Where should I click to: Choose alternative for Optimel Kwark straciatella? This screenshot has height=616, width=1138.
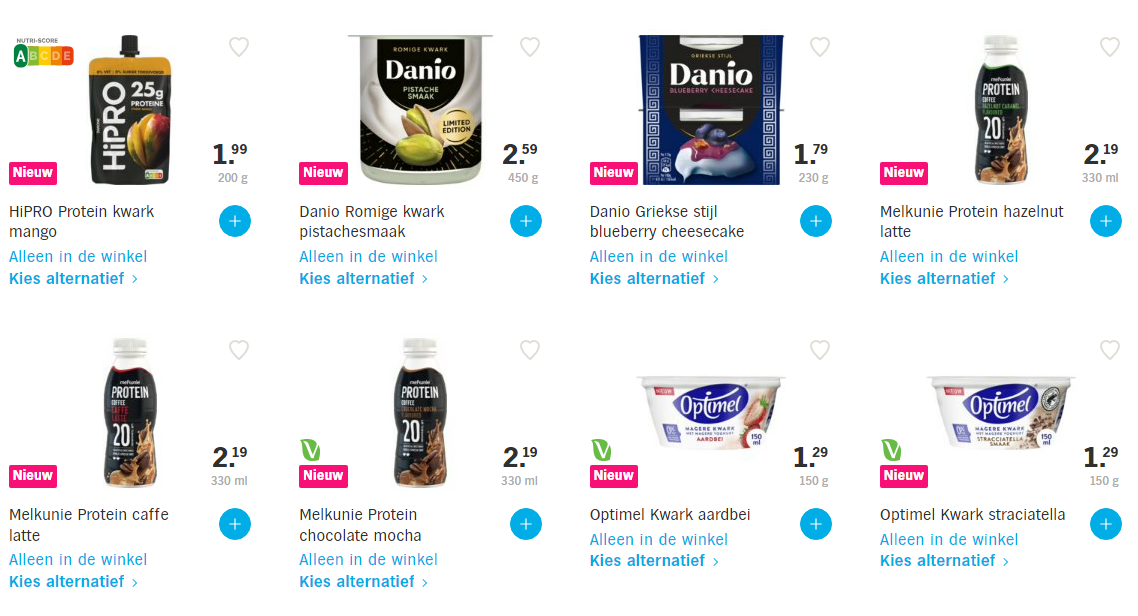pyautogui.click(x=944, y=561)
